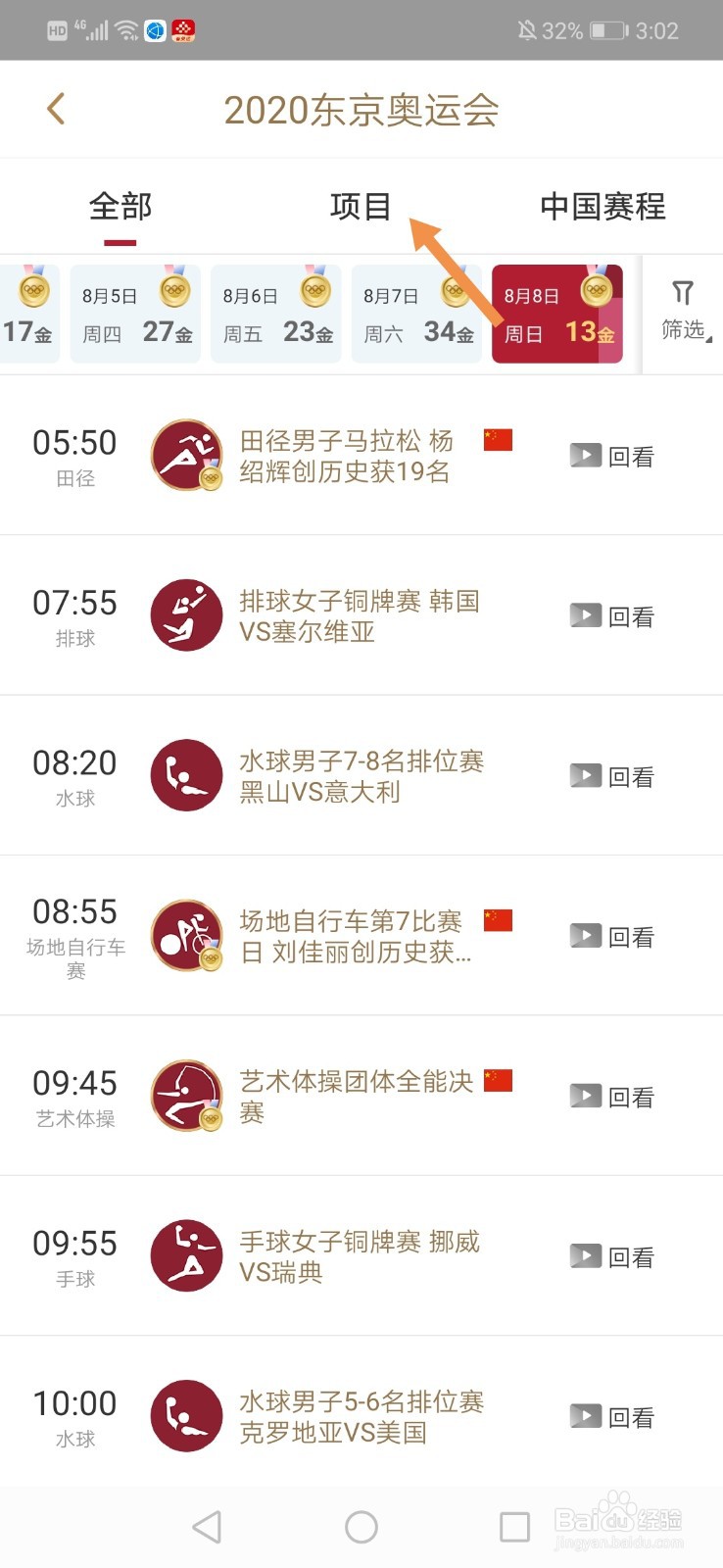Tap 回看 for 手球女子铜牌赛

tap(612, 1256)
